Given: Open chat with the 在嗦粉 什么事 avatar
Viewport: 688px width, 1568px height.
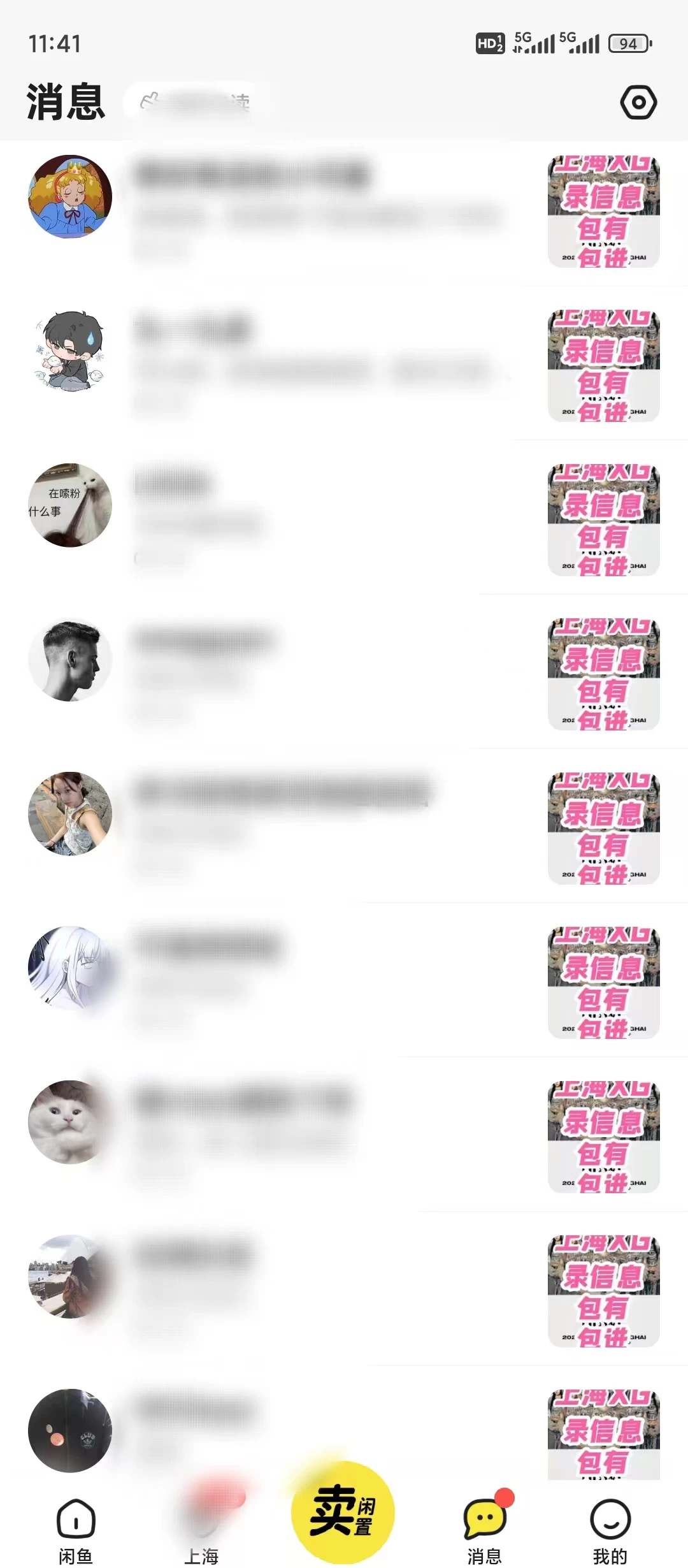Looking at the screenshot, I should click(x=70, y=505).
